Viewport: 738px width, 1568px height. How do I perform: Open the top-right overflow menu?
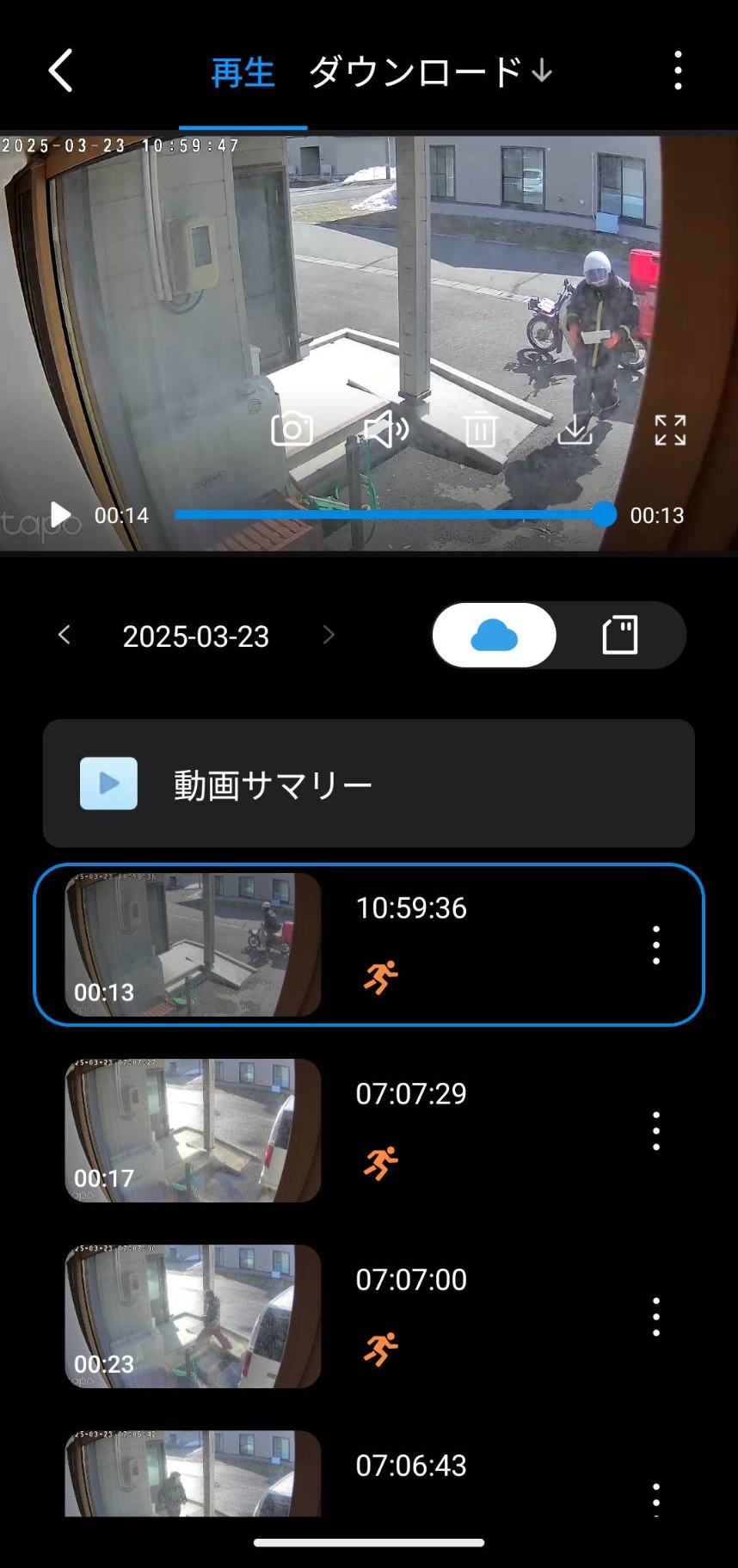click(x=678, y=71)
